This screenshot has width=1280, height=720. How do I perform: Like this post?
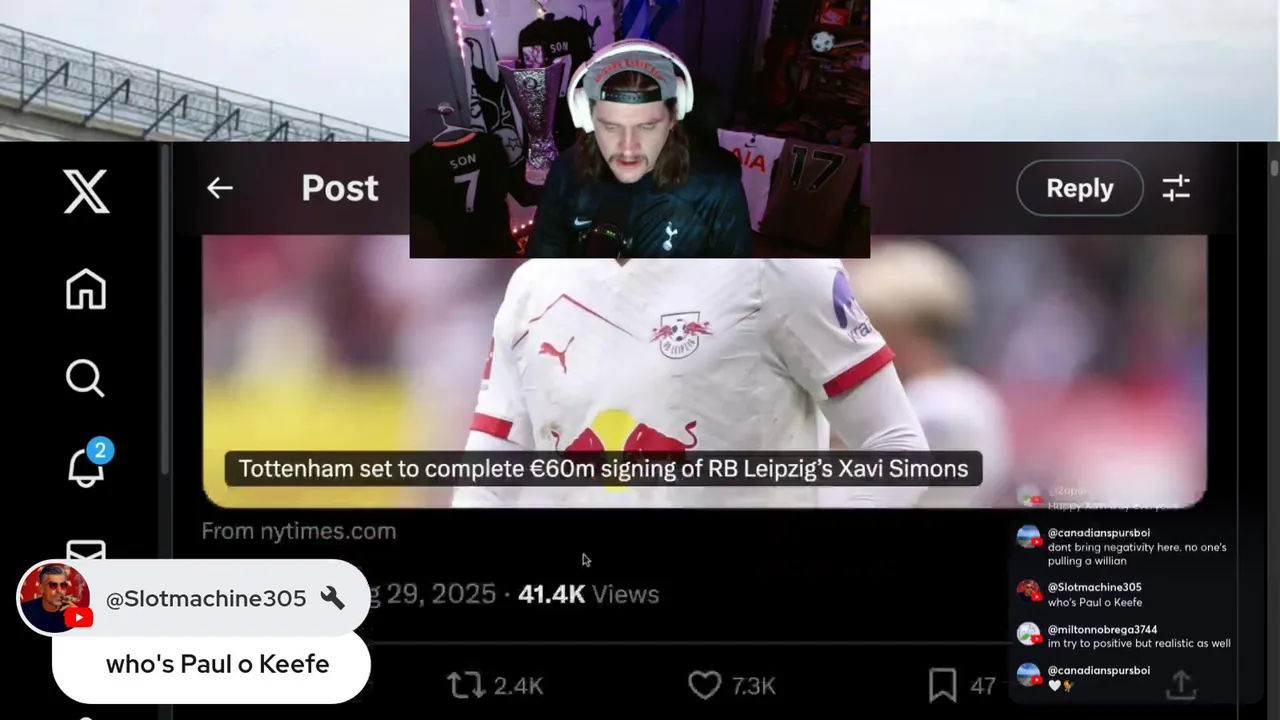pos(705,685)
